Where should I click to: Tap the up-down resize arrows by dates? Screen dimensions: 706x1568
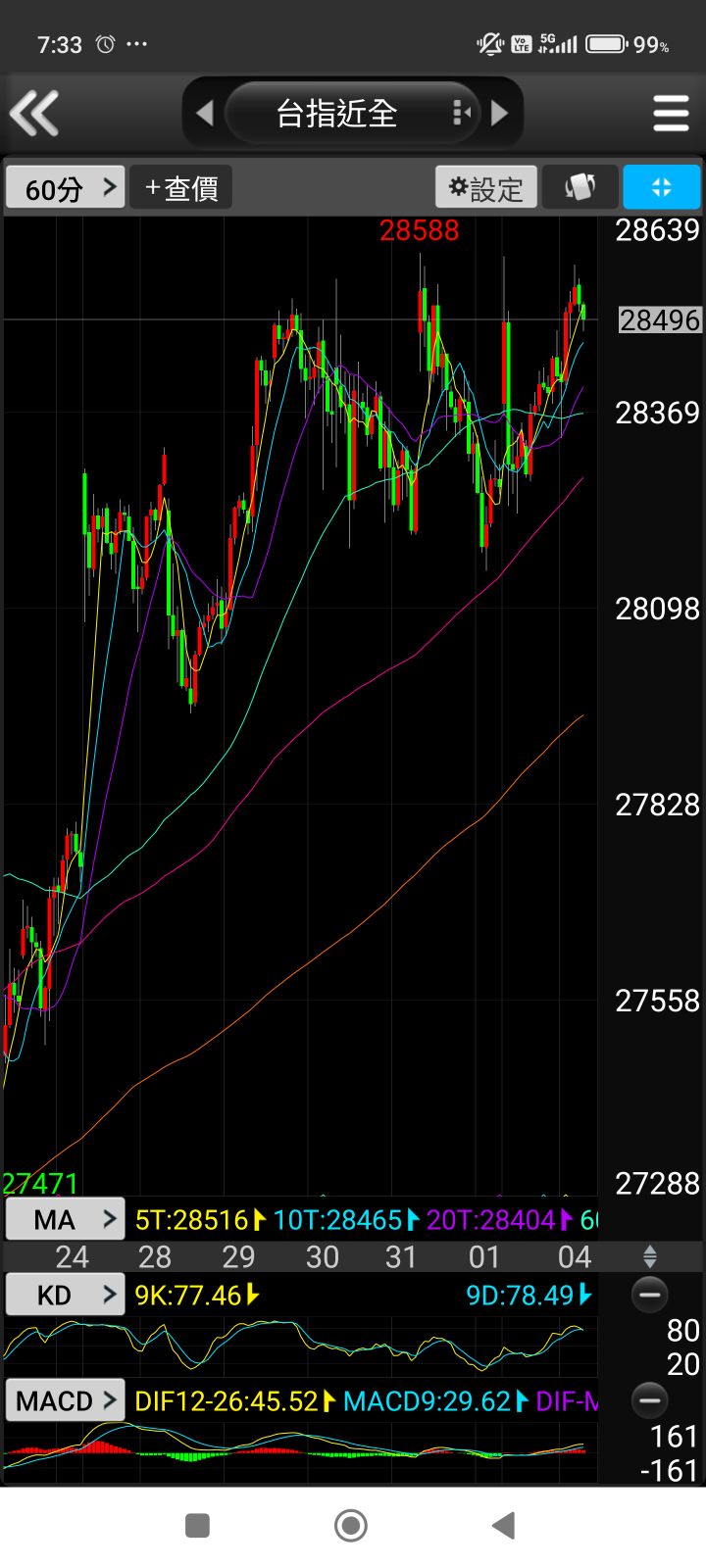649,1256
